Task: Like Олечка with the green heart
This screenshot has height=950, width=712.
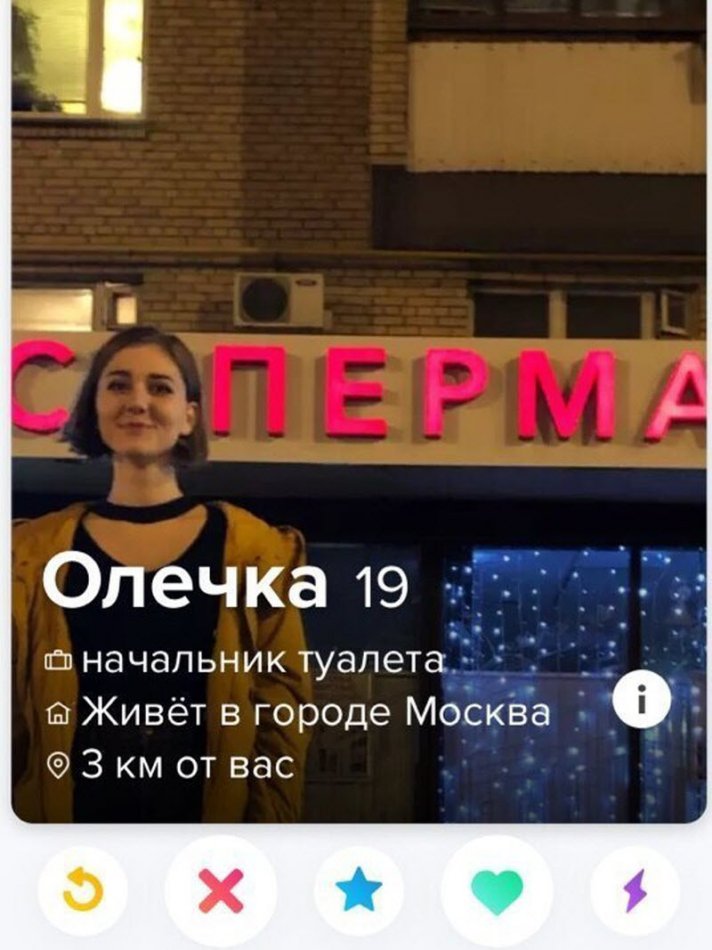Action: (x=497, y=890)
